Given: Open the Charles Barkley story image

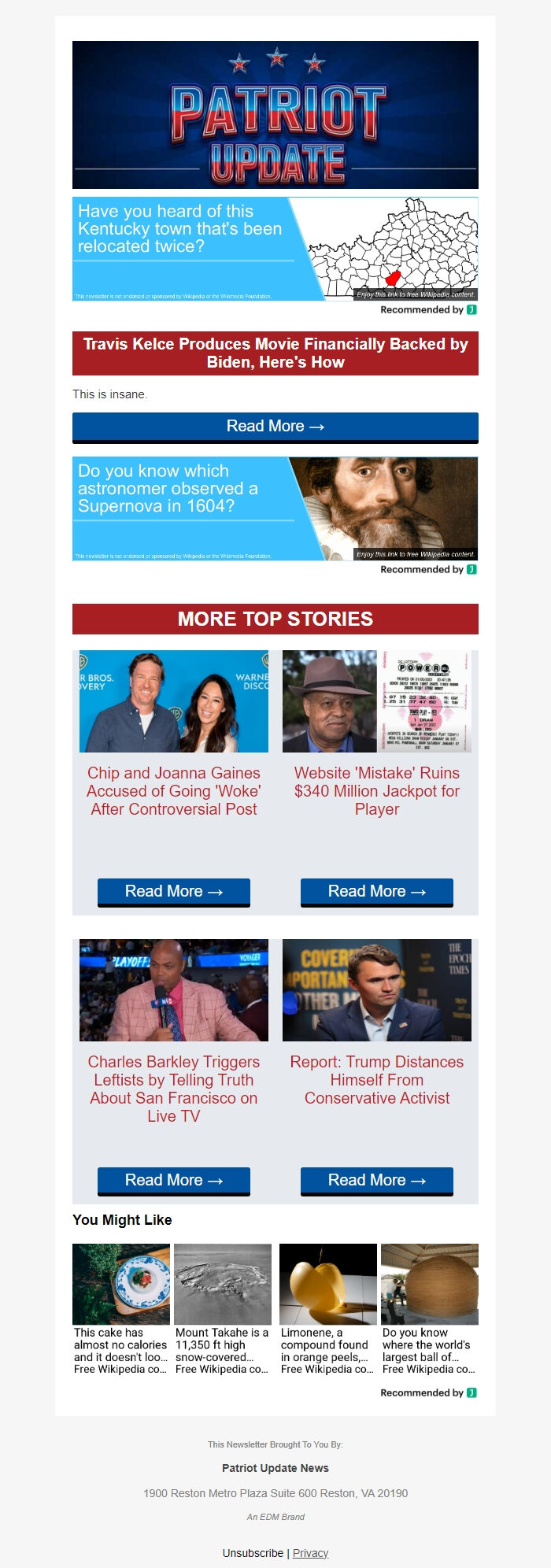Looking at the screenshot, I should [x=174, y=990].
